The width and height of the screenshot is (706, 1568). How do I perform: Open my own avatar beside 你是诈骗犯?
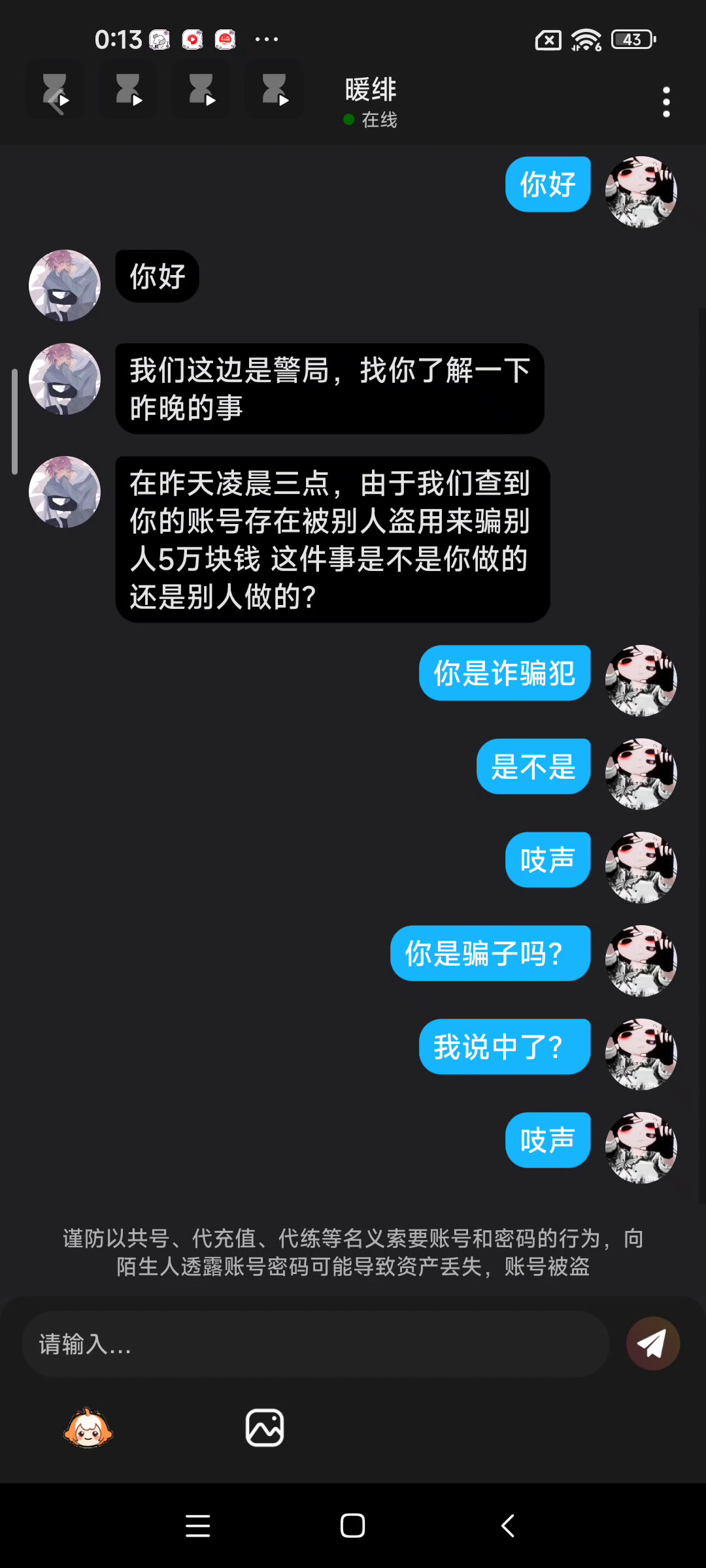point(641,681)
